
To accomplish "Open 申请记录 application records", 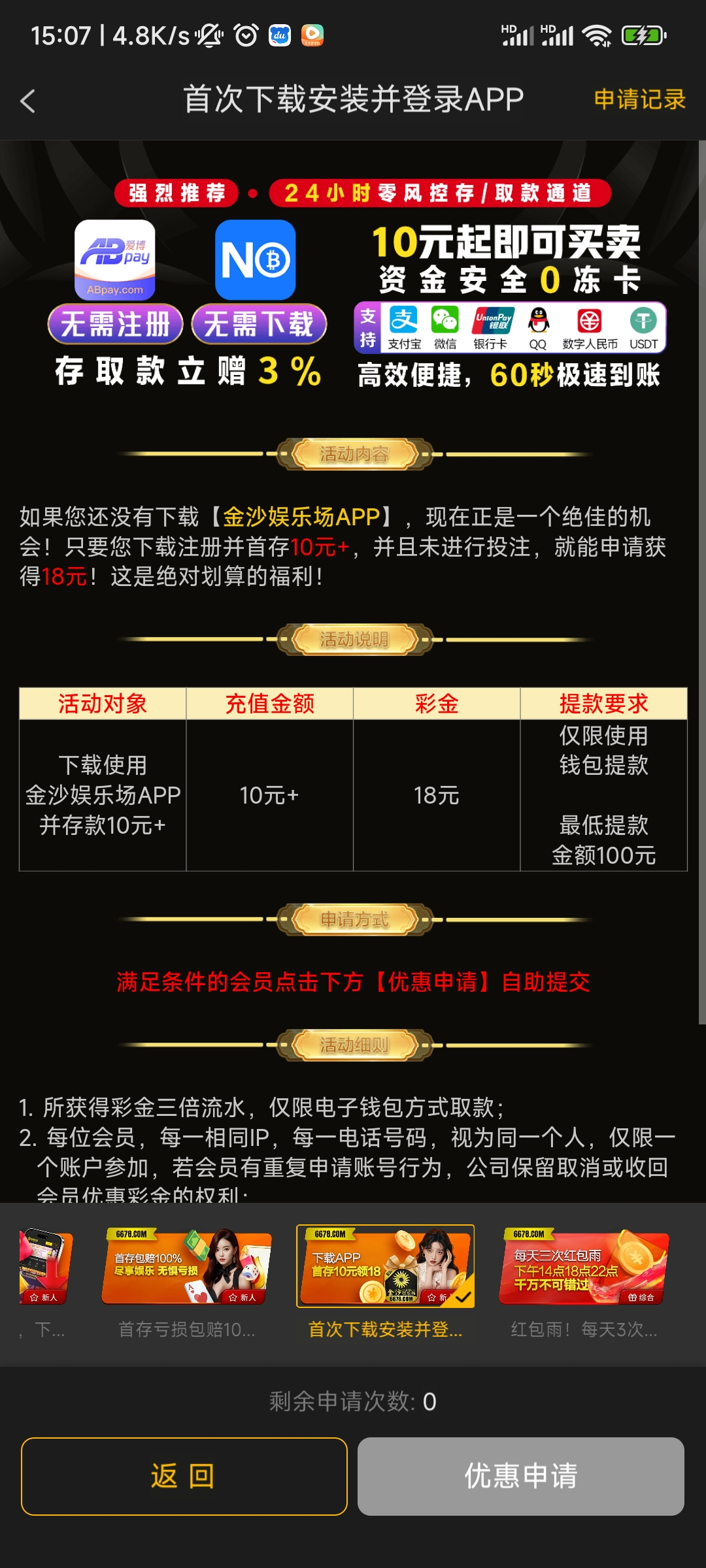I will click(639, 99).
